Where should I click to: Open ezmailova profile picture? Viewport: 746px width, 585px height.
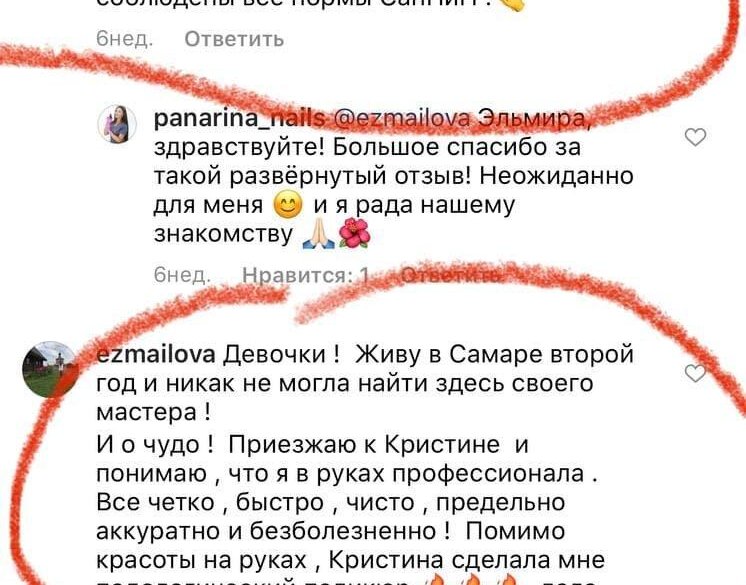pyautogui.click(x=50, y=366)
